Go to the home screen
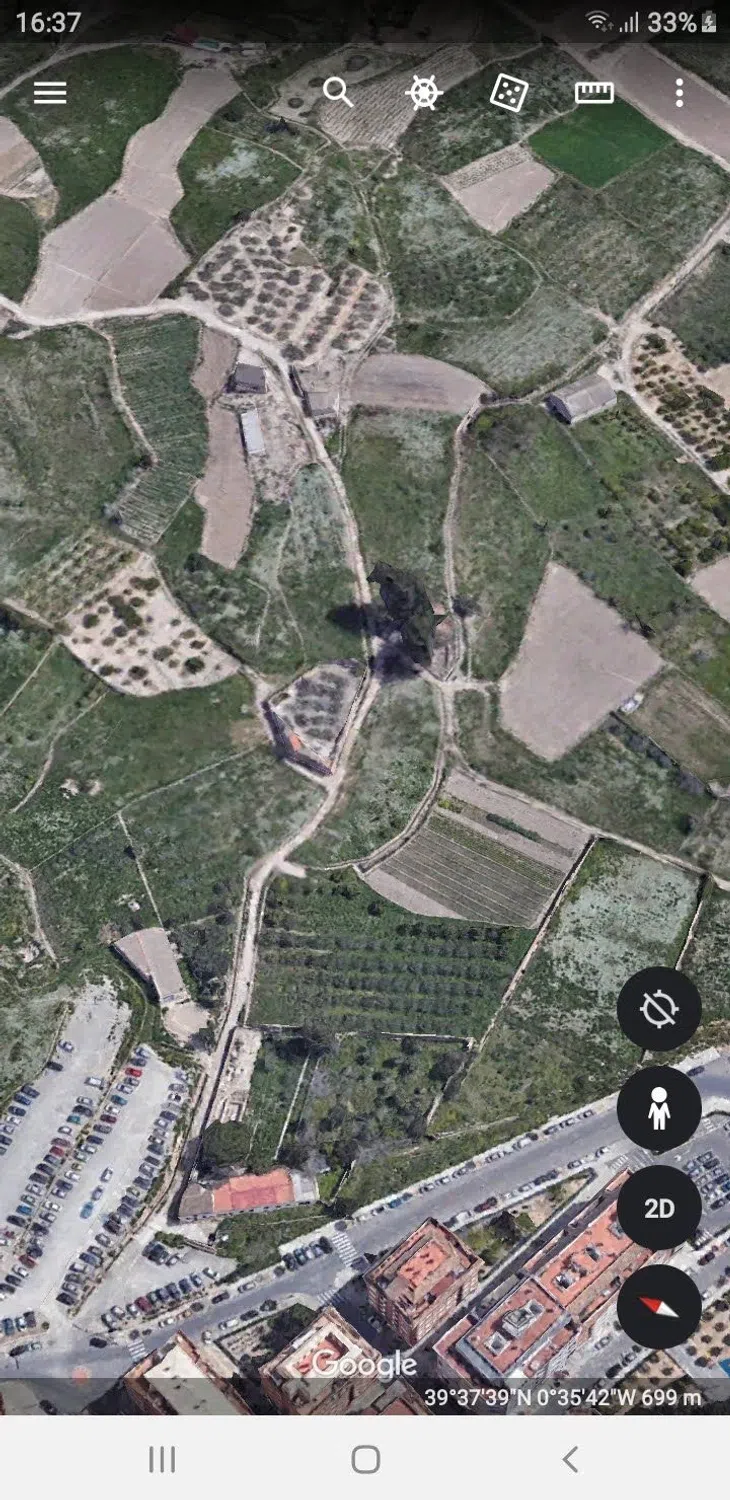Image resolution: width=730 pixels, height=1500 pixels. click(x=366, y=1460)
